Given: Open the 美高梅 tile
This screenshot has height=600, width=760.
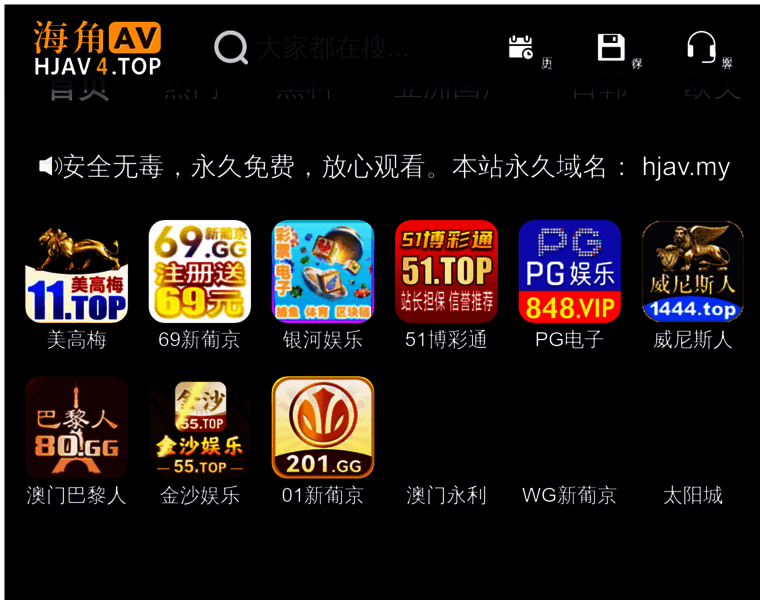Looking at the screenshot, I should tap(76, 272).
